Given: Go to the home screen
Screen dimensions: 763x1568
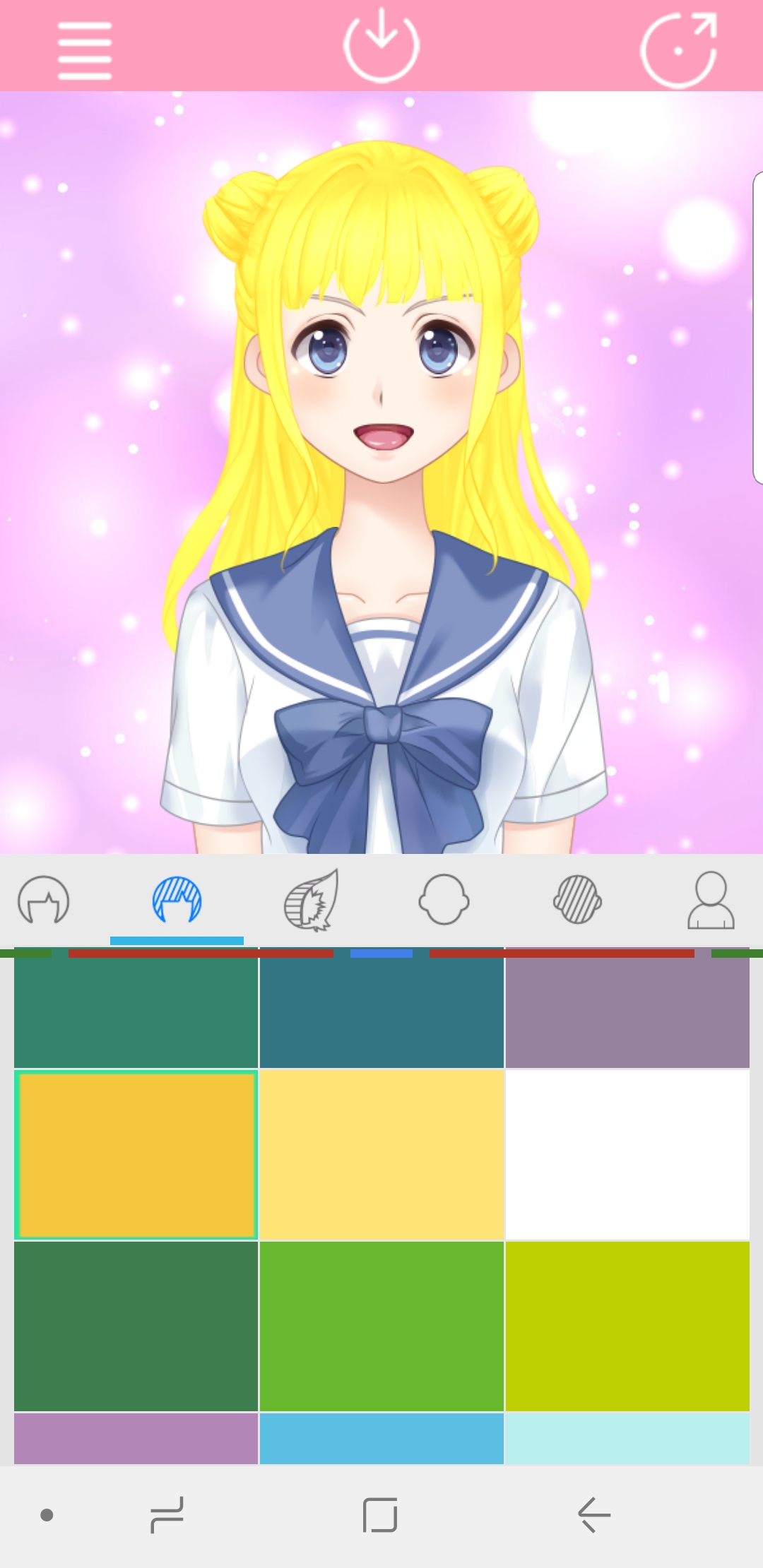Looking at the screenshot, I should [380, 1515].
